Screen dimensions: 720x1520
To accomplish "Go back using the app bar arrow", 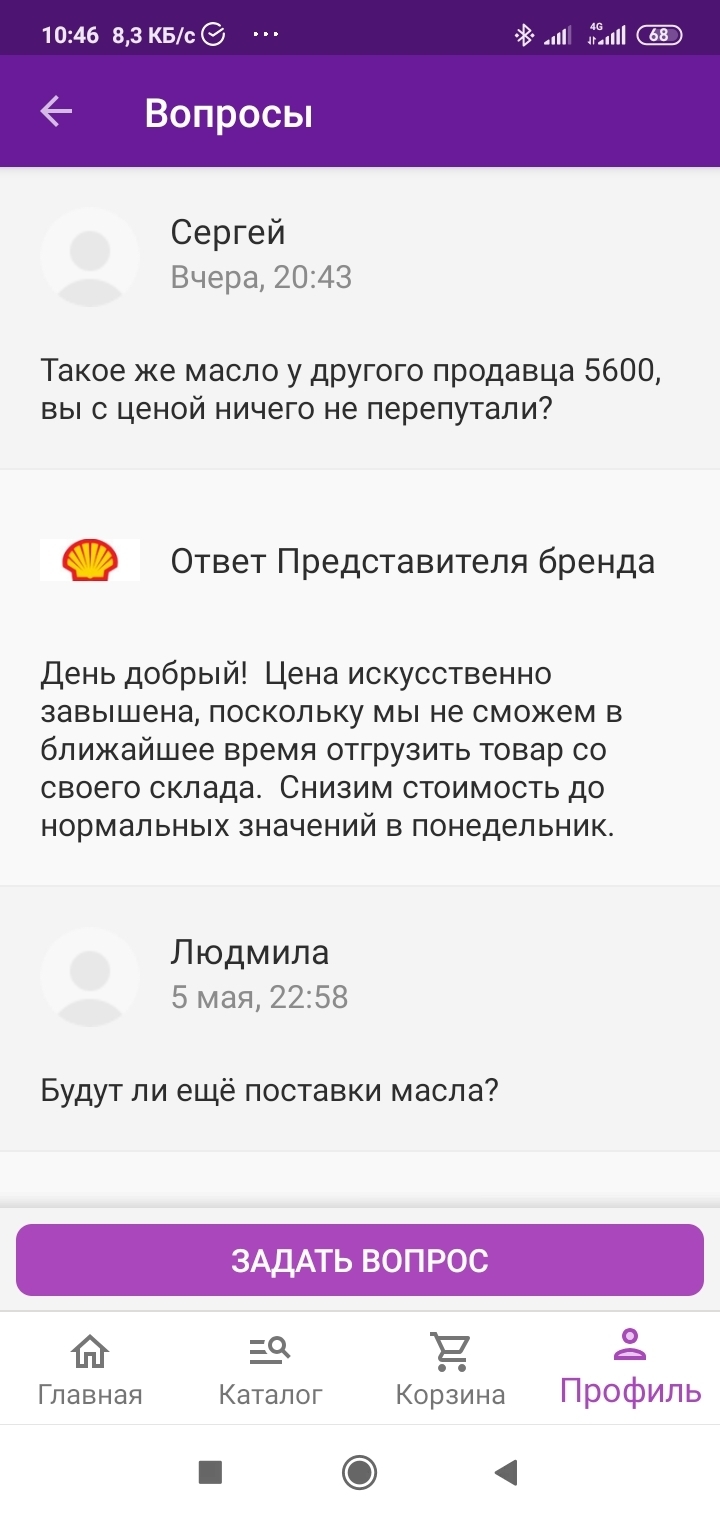I will (x=56, y=112).
